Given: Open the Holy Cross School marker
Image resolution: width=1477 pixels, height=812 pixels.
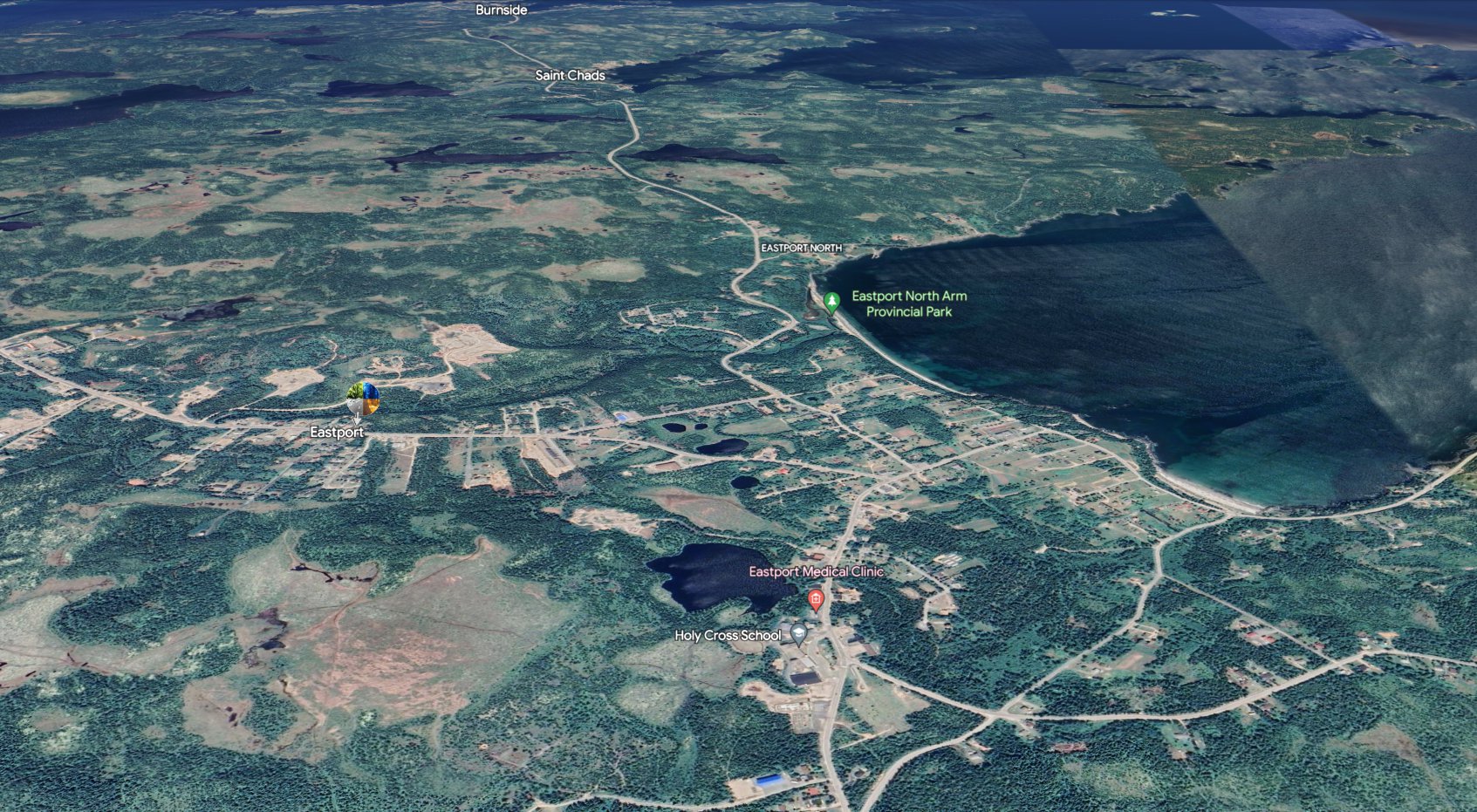Looking at the screenshot, I should click(797, 633).
